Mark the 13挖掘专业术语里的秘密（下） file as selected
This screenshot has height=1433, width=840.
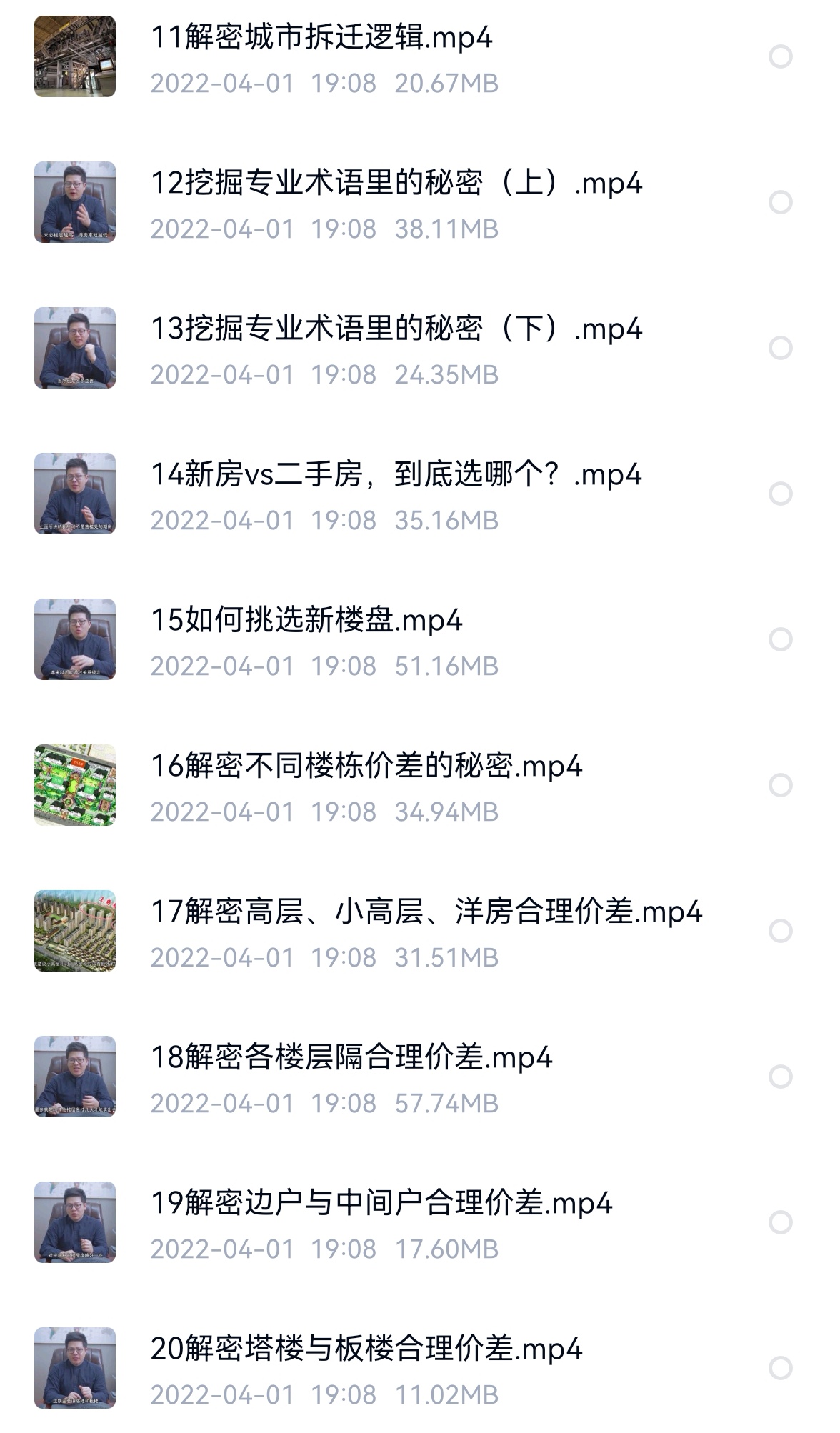[780, 348]
